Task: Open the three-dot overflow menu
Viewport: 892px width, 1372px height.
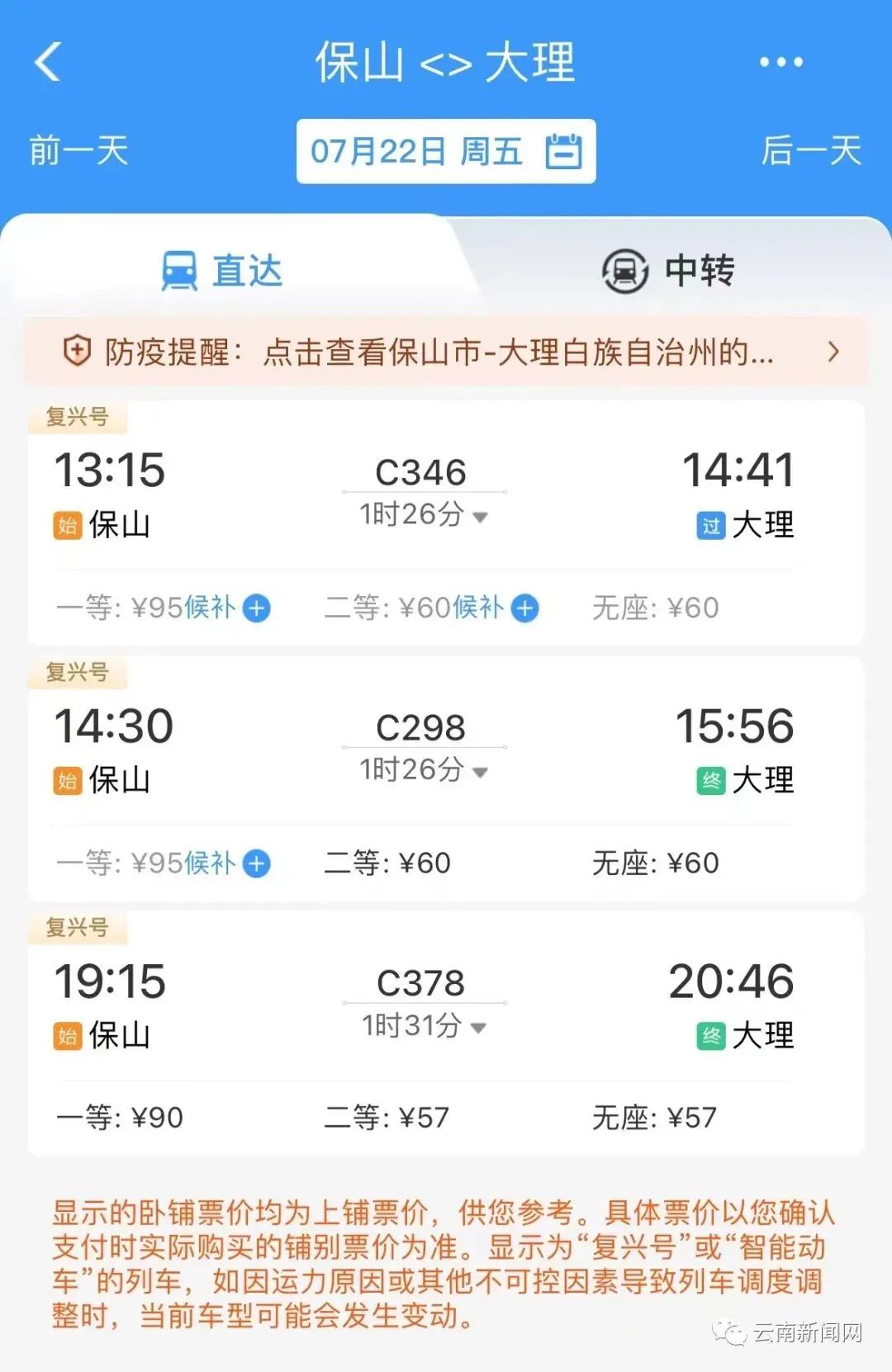Action: pyautogui.click(x=780, y=62)
